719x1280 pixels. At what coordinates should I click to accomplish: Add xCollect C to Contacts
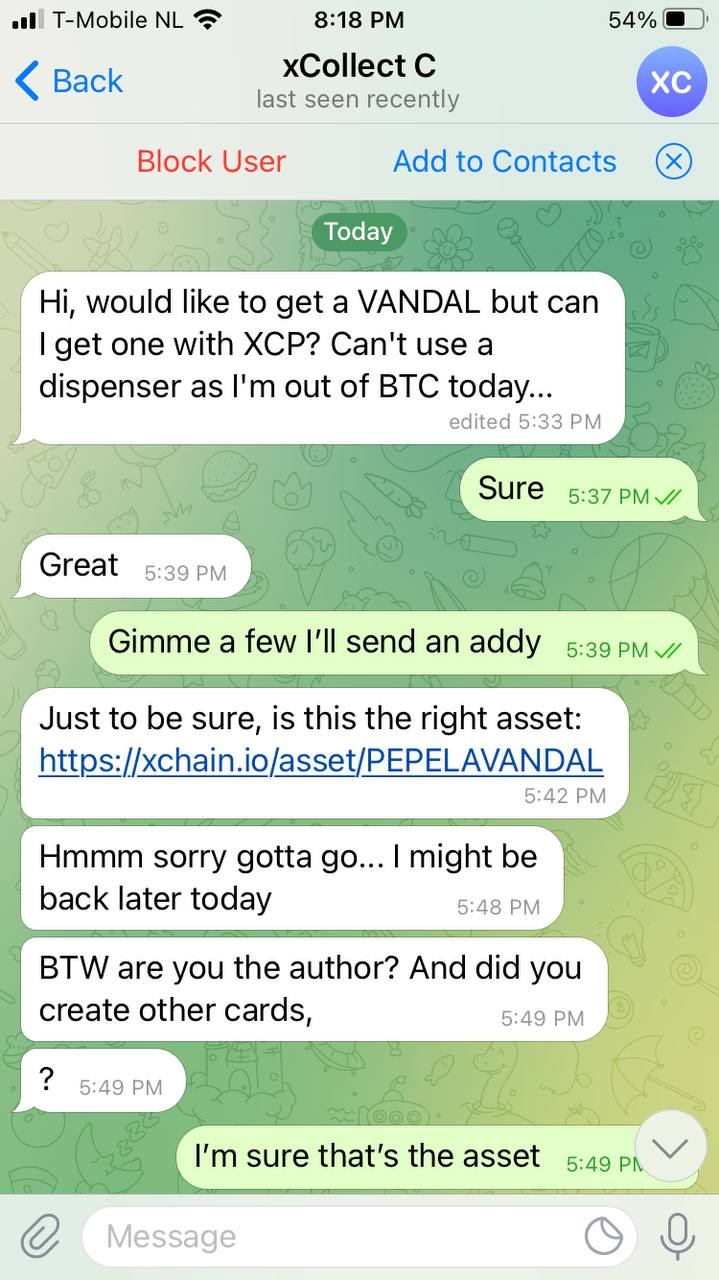click(x=504, y=161)
